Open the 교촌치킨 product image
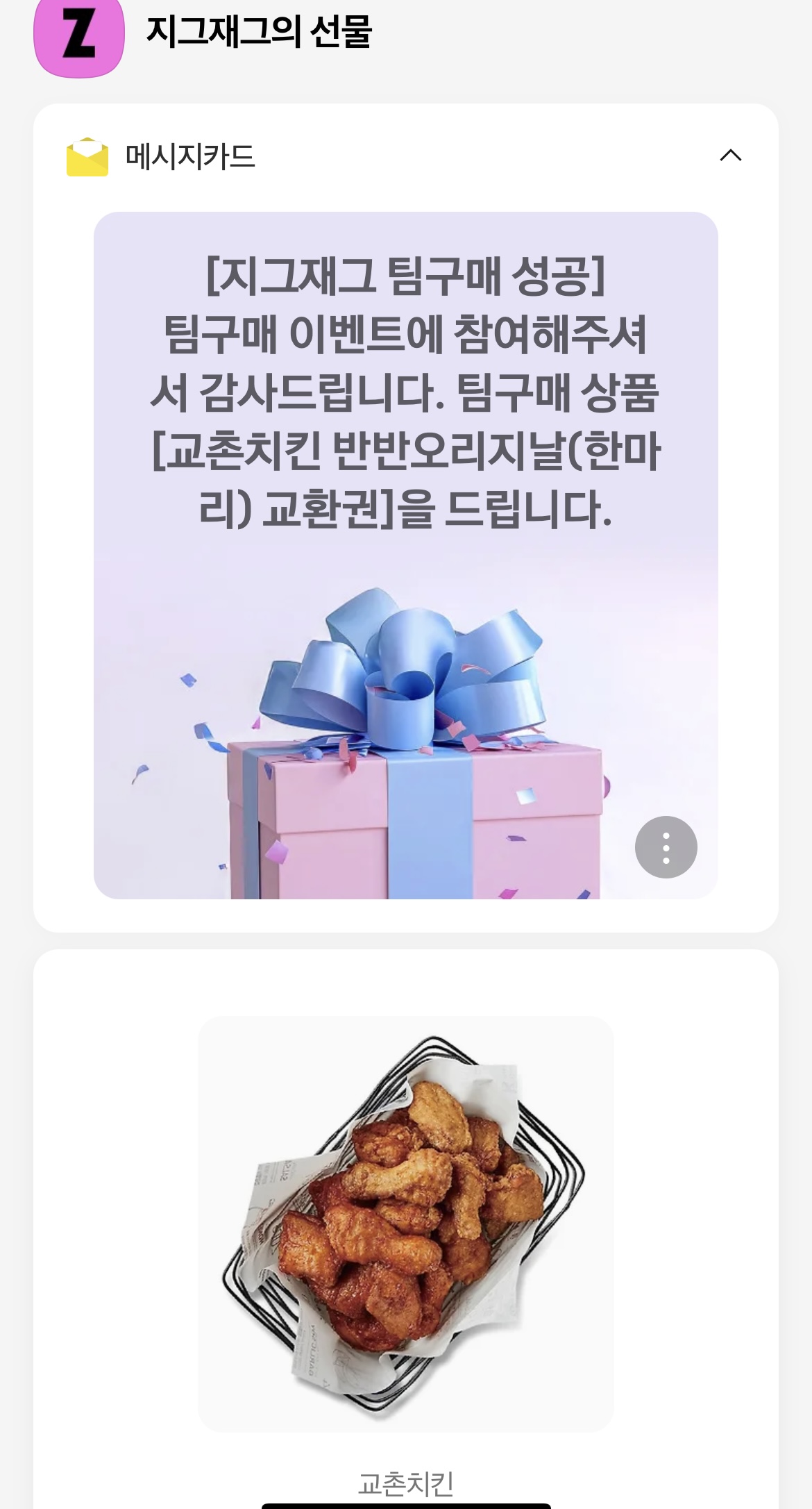 point(406,1224)
